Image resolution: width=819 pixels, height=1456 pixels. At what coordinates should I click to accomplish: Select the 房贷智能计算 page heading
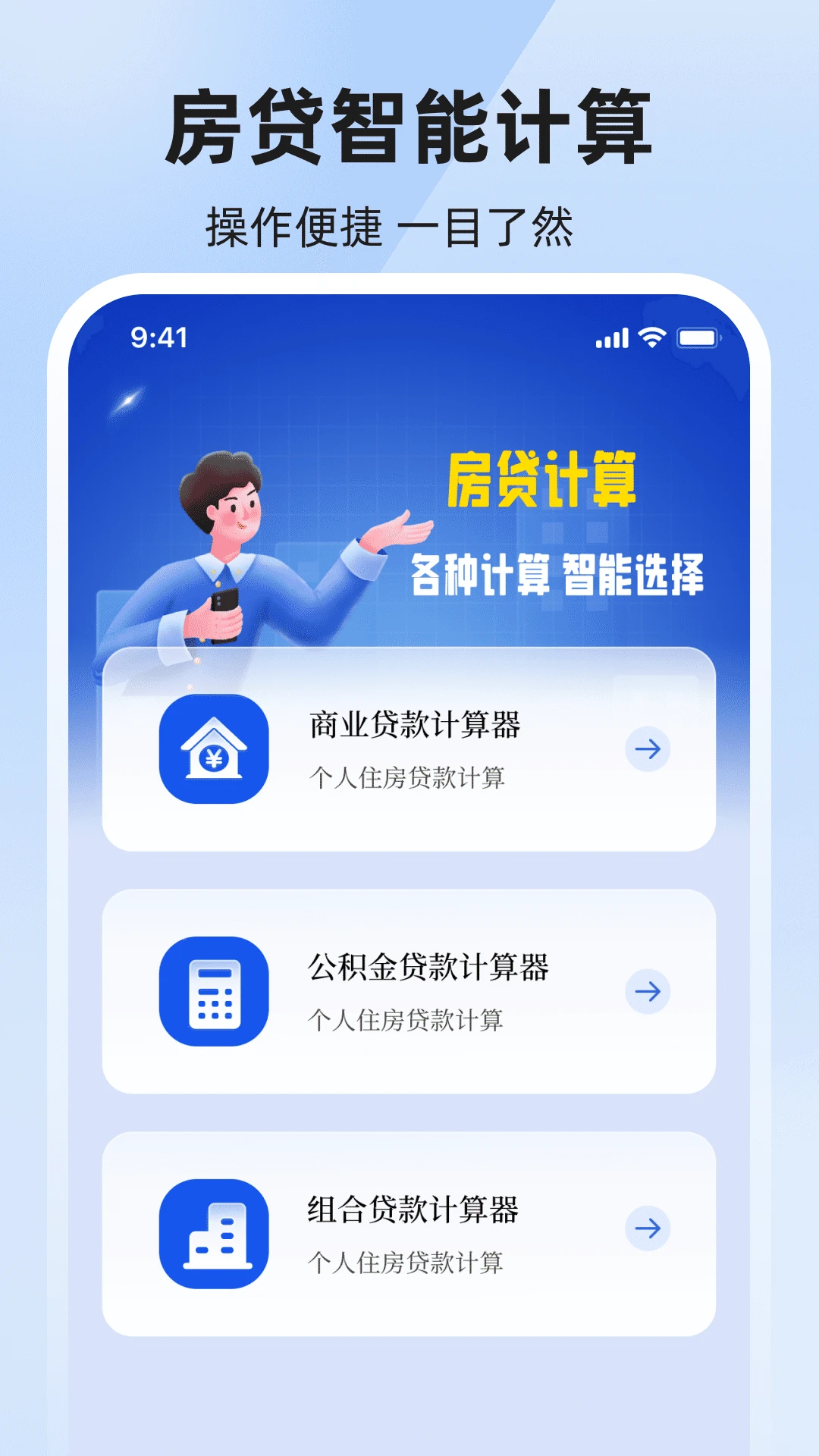click(409, 125)
